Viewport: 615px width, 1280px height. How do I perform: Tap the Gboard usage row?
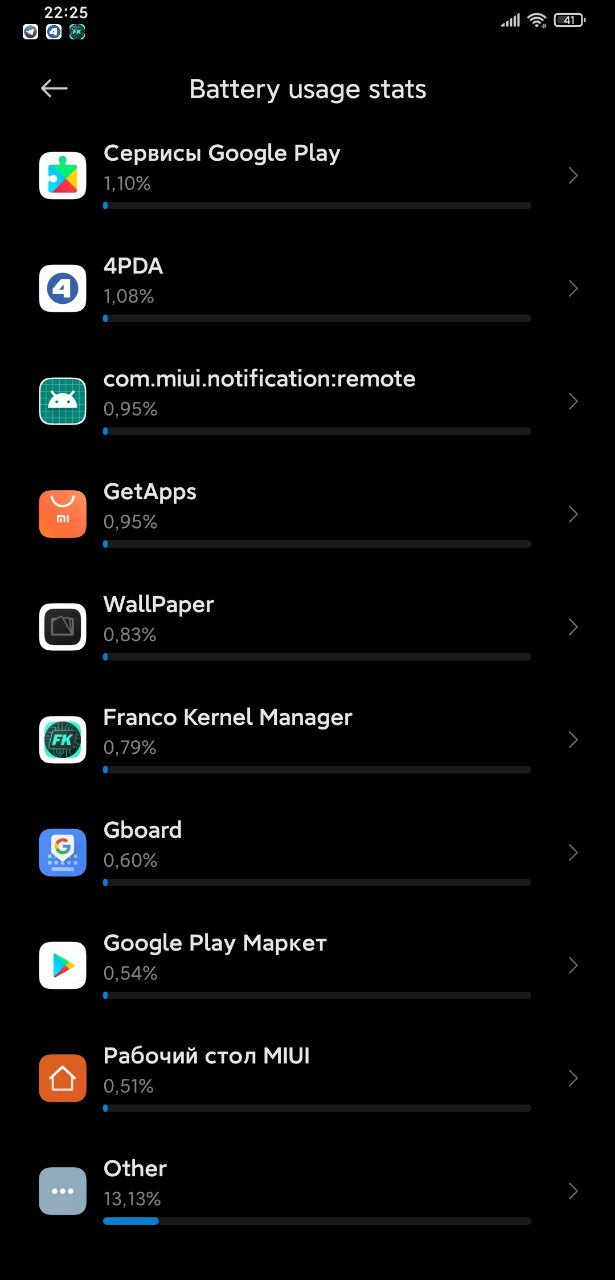coord(307,853)
